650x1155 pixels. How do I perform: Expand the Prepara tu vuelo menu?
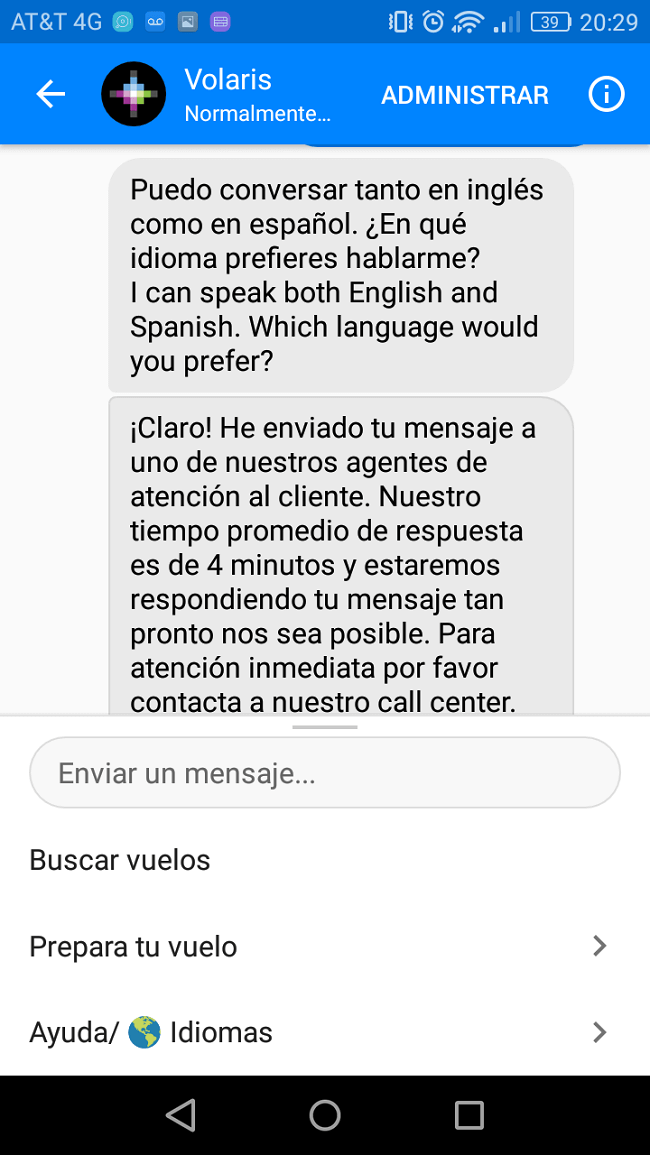[x=320, y=946]
